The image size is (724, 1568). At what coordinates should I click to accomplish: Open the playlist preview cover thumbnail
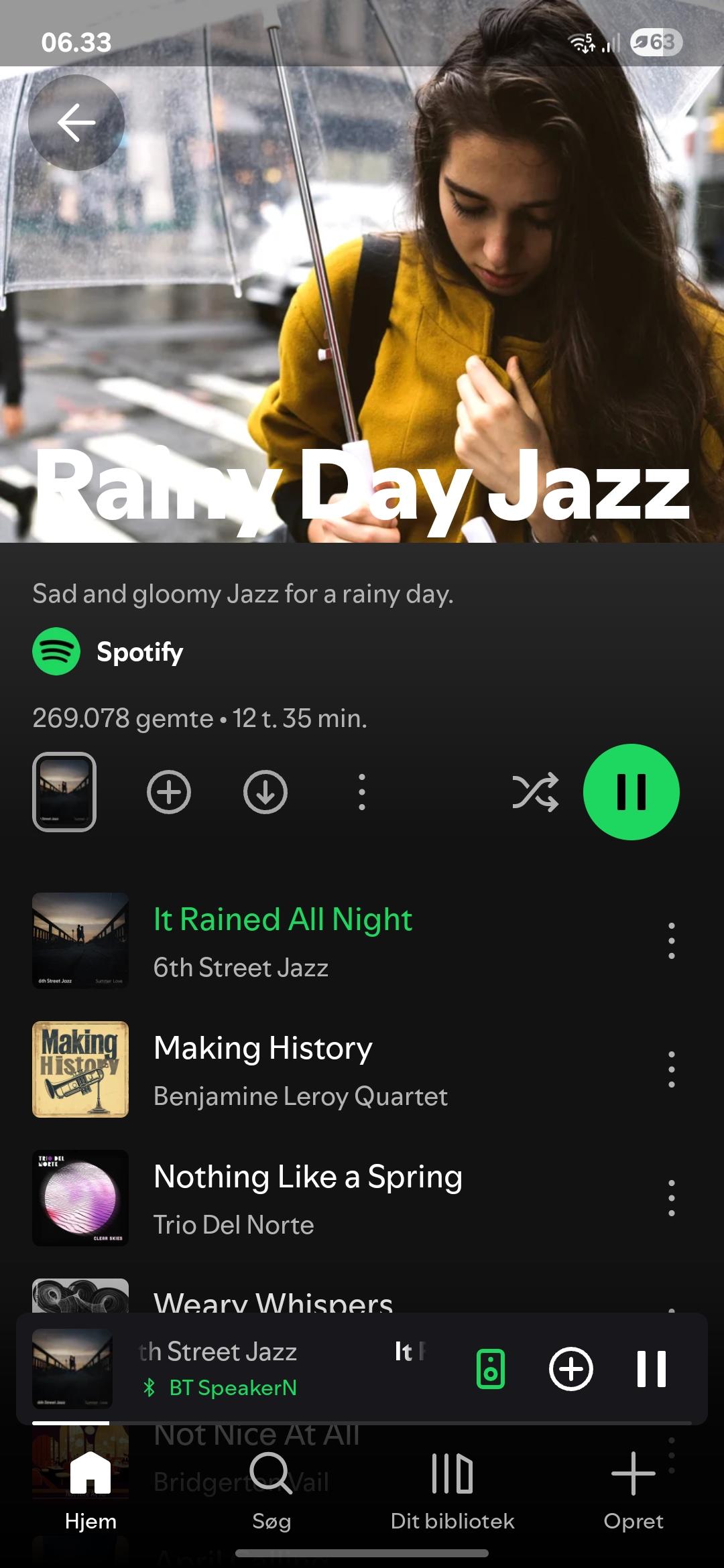64,792
